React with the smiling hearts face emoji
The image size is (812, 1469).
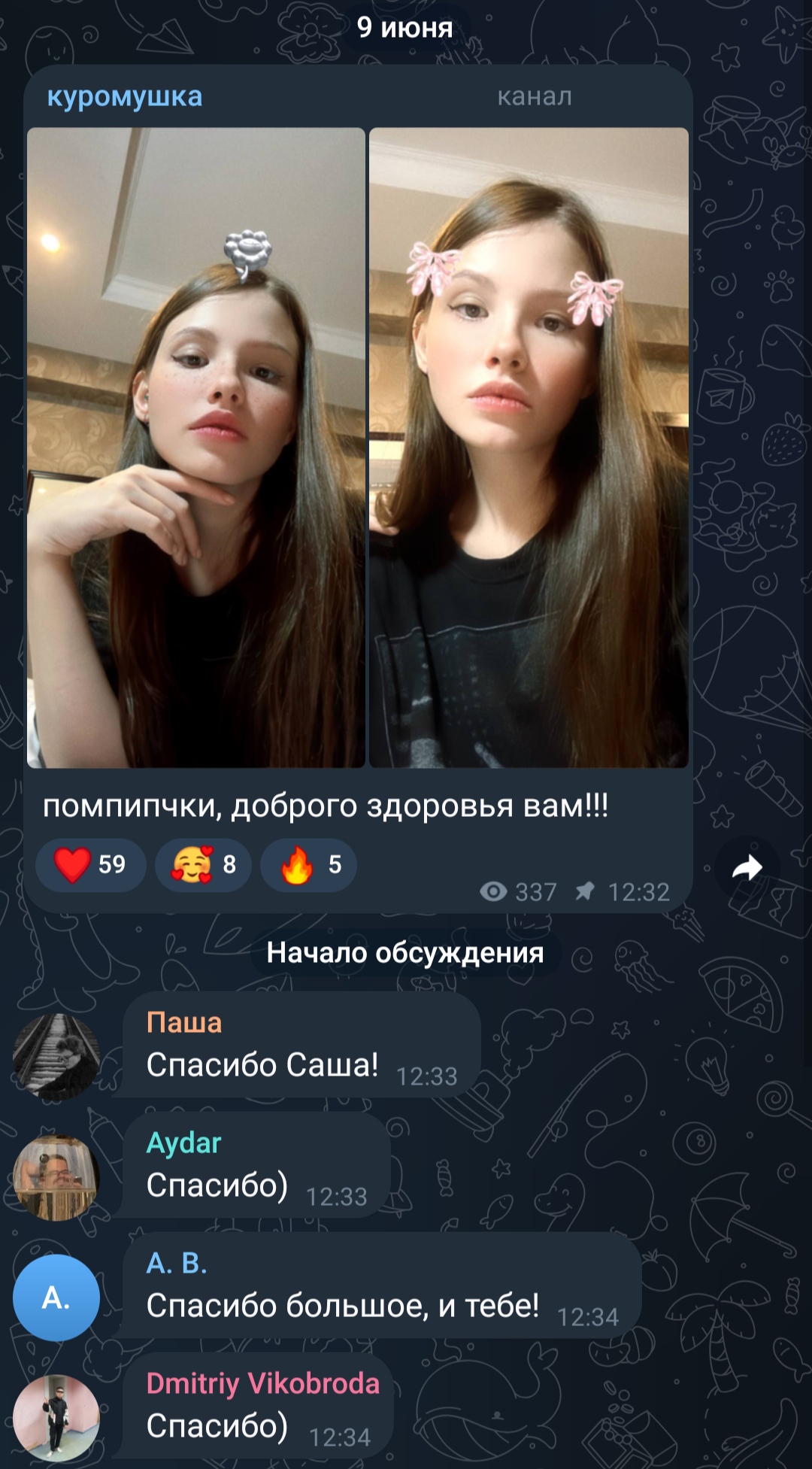(x=203, y=865)
